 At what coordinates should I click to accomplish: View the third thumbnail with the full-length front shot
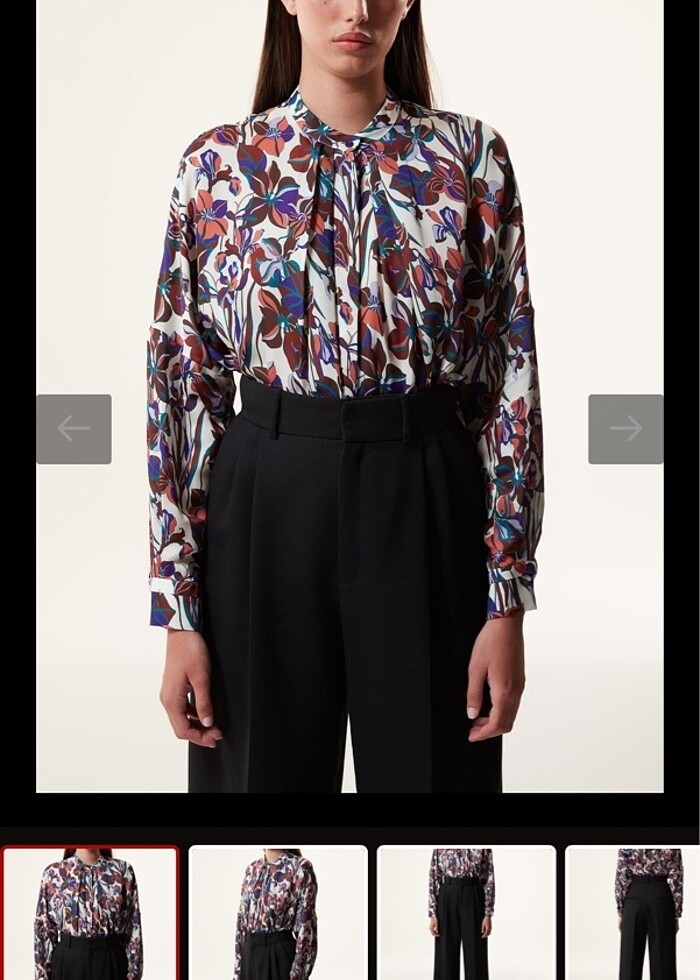(466, 913)
